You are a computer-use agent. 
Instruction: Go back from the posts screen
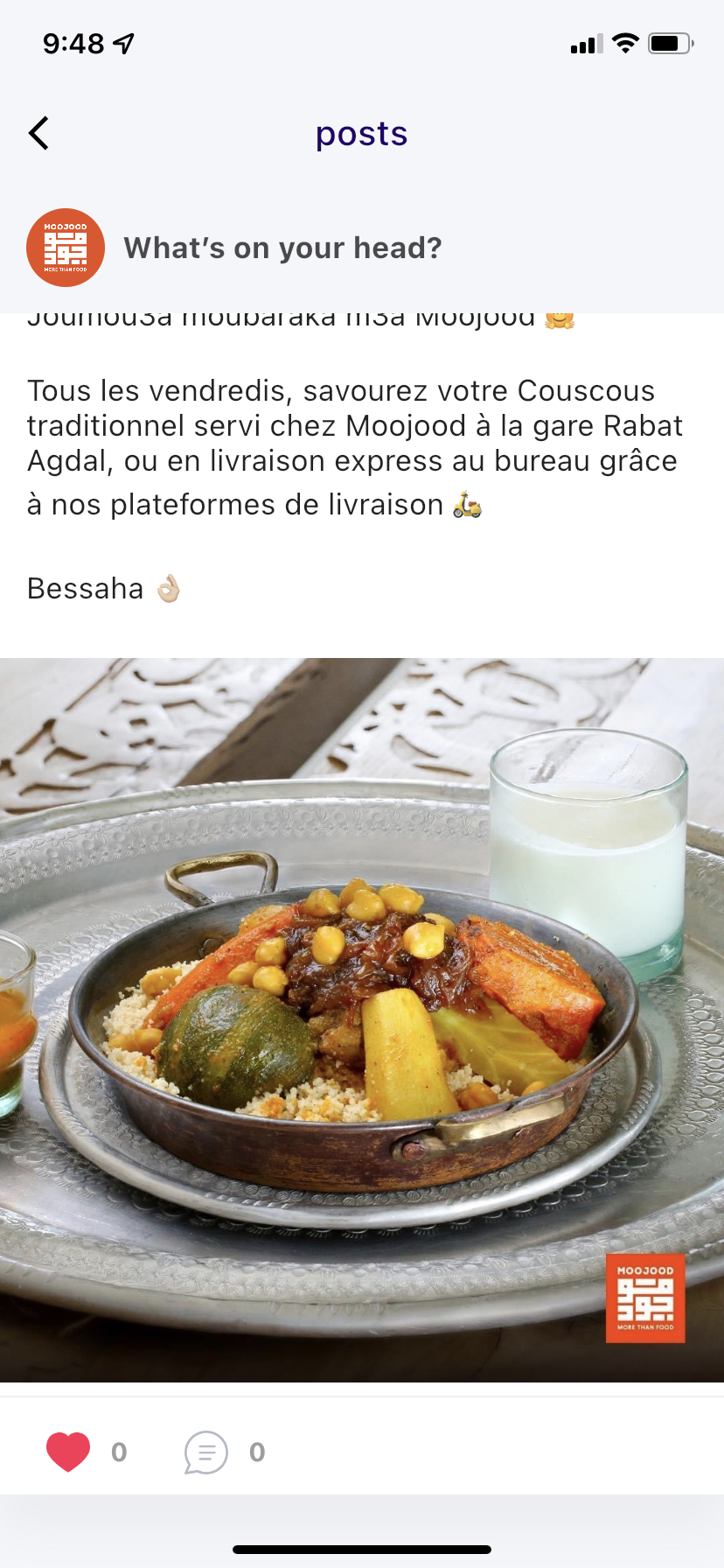pos(38,134)
